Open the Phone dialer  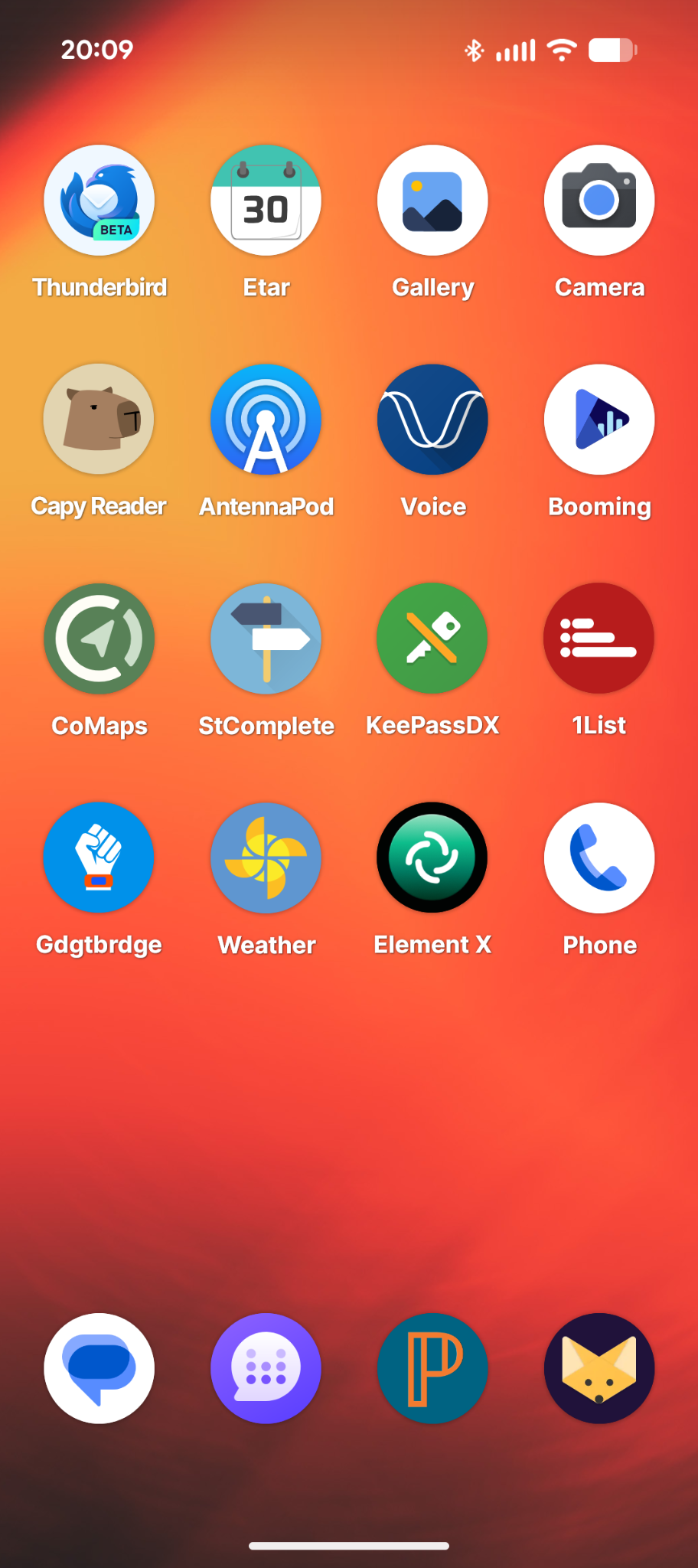599,857
